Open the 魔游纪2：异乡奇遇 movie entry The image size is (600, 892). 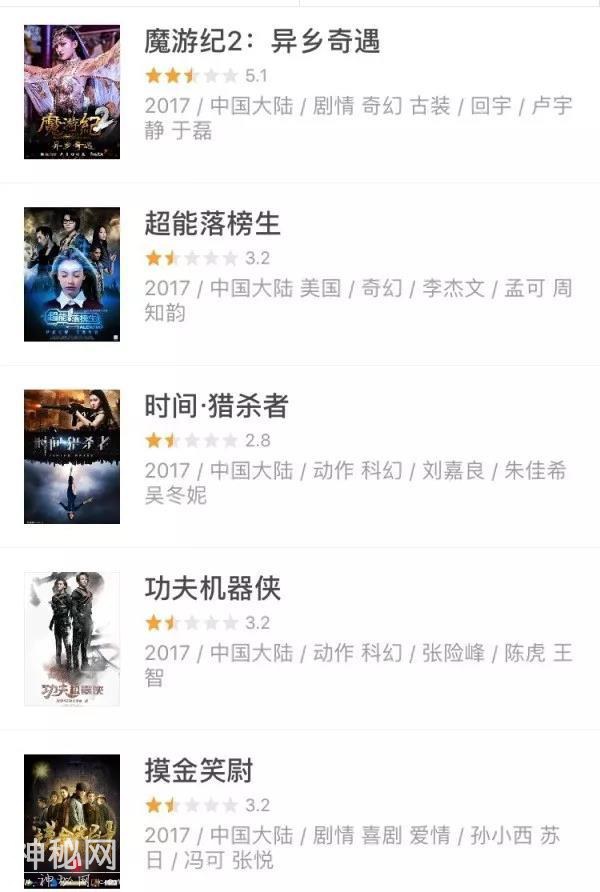click(262, 42)
